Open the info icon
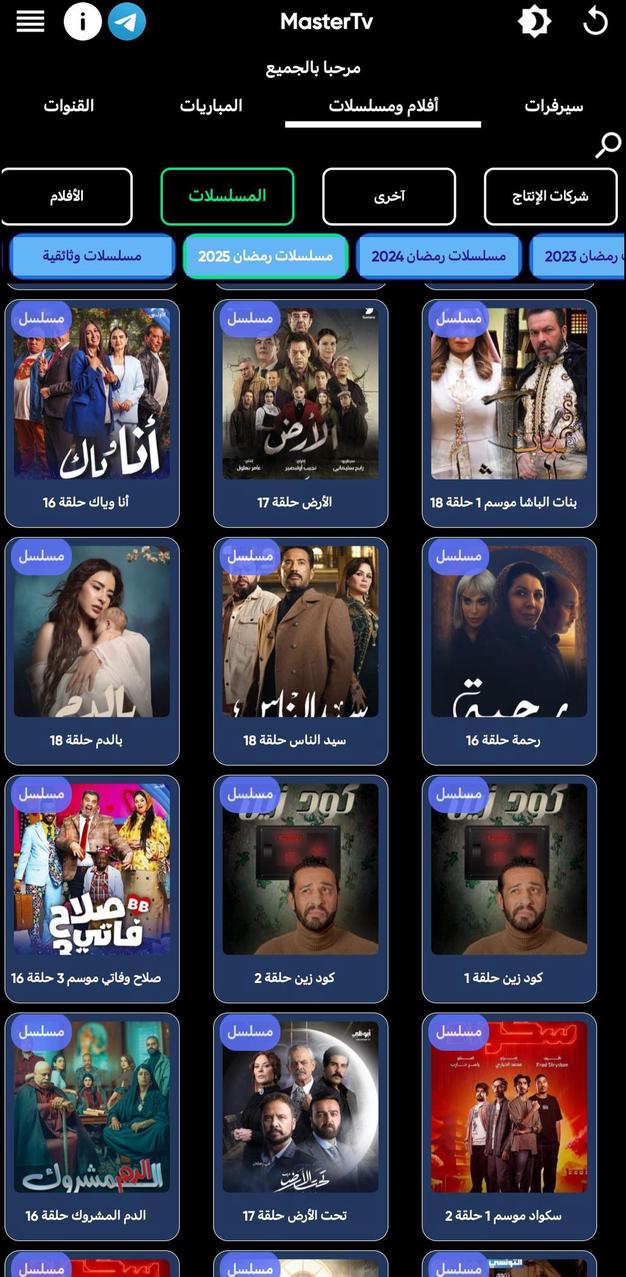626x1277 pixels. (x=83, y=21)
